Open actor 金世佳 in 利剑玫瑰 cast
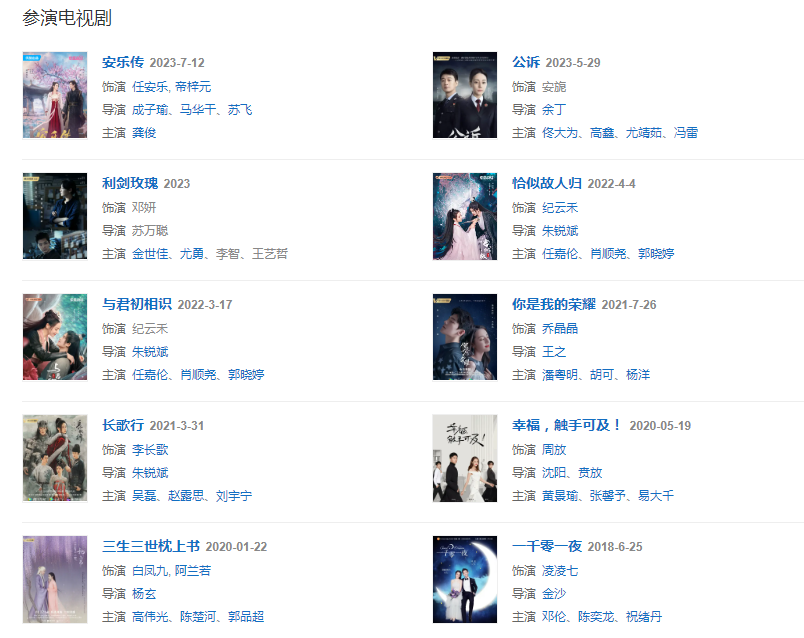804x638 pixels. (151, 254)
